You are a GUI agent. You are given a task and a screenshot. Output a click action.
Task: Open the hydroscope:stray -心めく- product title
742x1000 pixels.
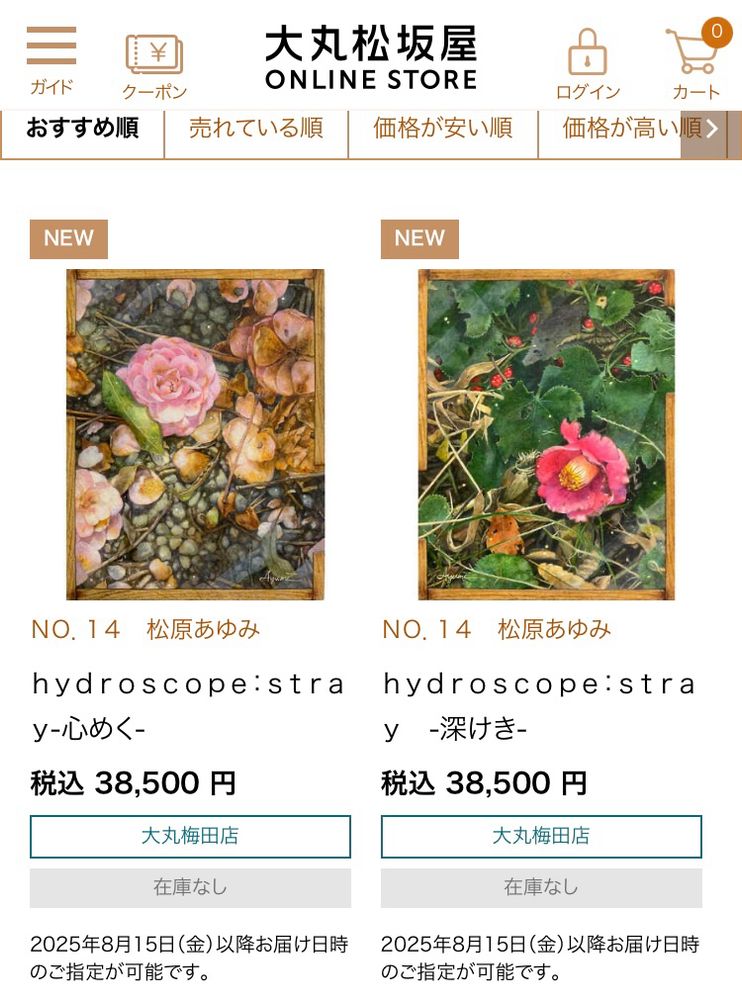tap(188, 706)
